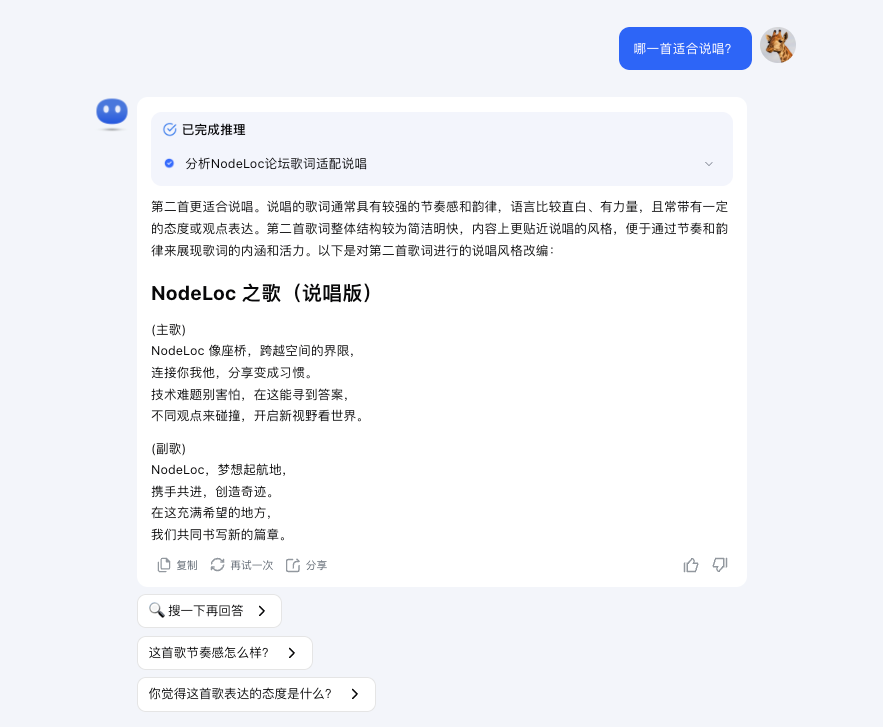Select 搜一下再回答 suggestion
The image size is (883, 727).
[x=209, y=611]
